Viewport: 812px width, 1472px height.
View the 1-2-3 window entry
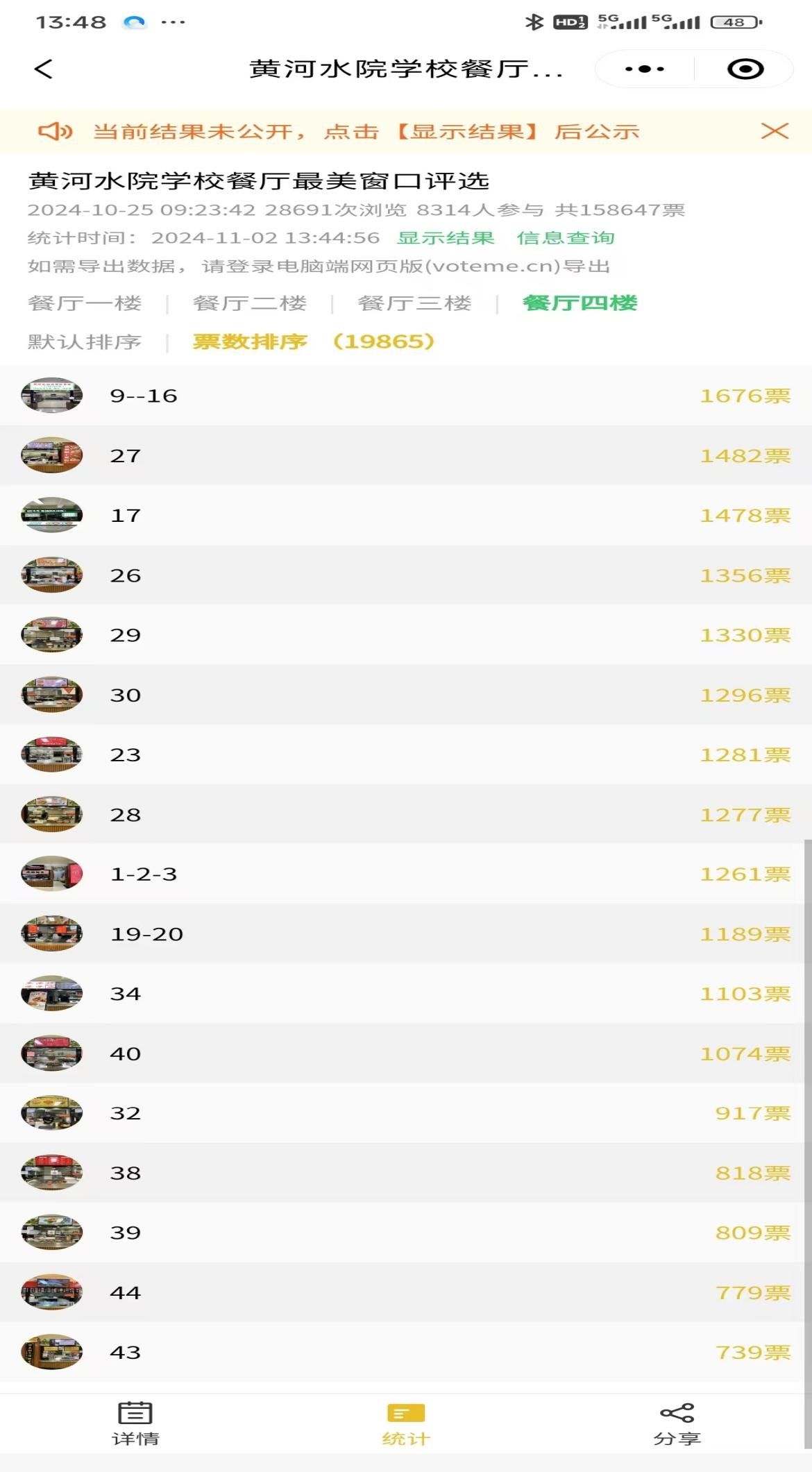click(405, 874)
